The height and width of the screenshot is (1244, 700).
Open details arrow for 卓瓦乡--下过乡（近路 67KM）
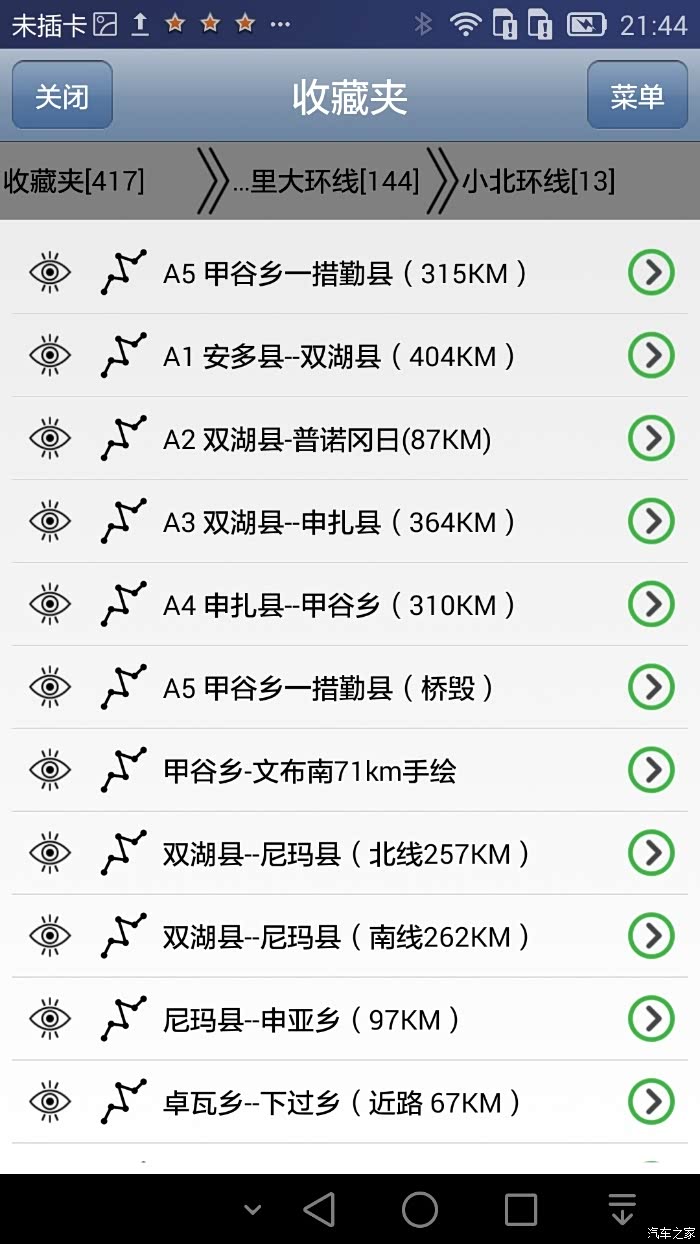click(x=651, y=1102)
